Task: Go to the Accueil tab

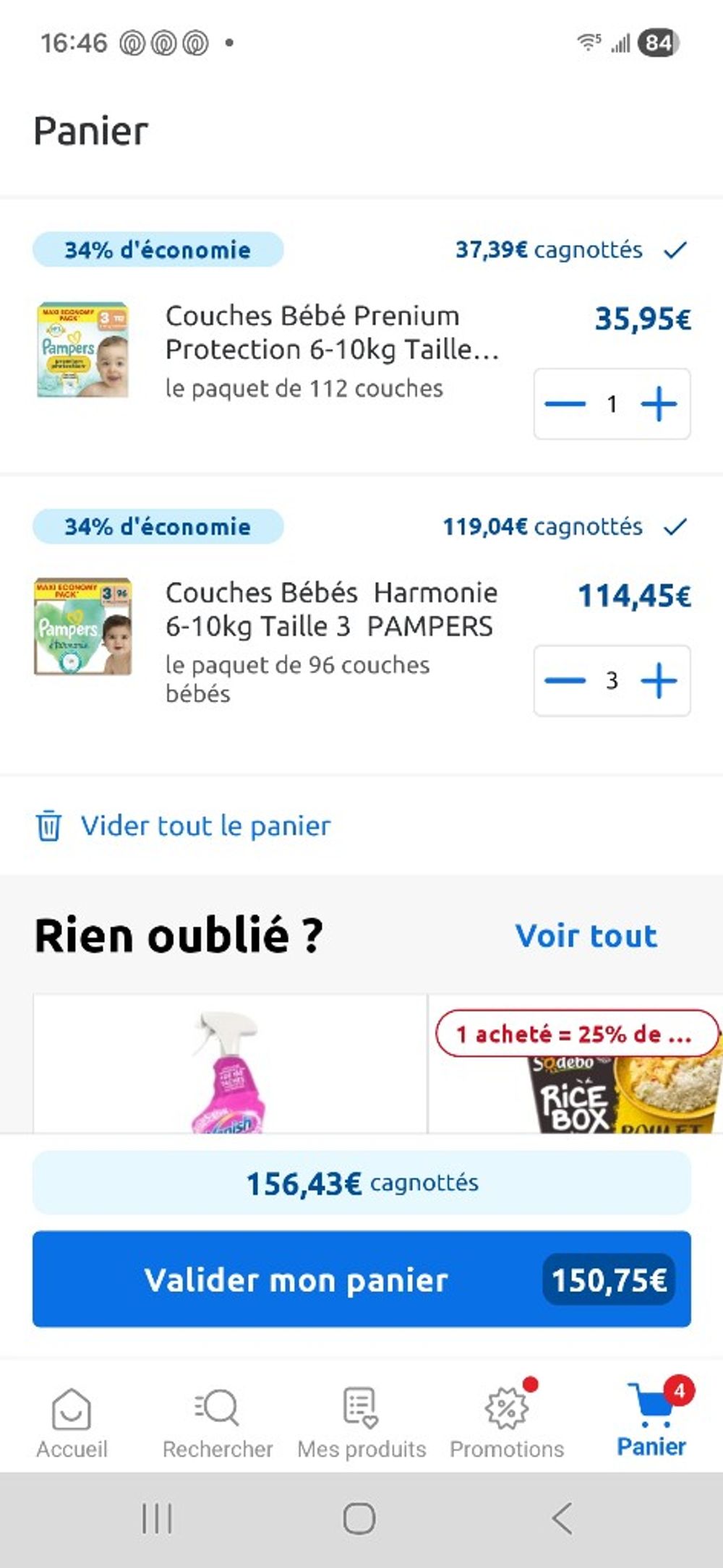Action: coord(72,1421)
